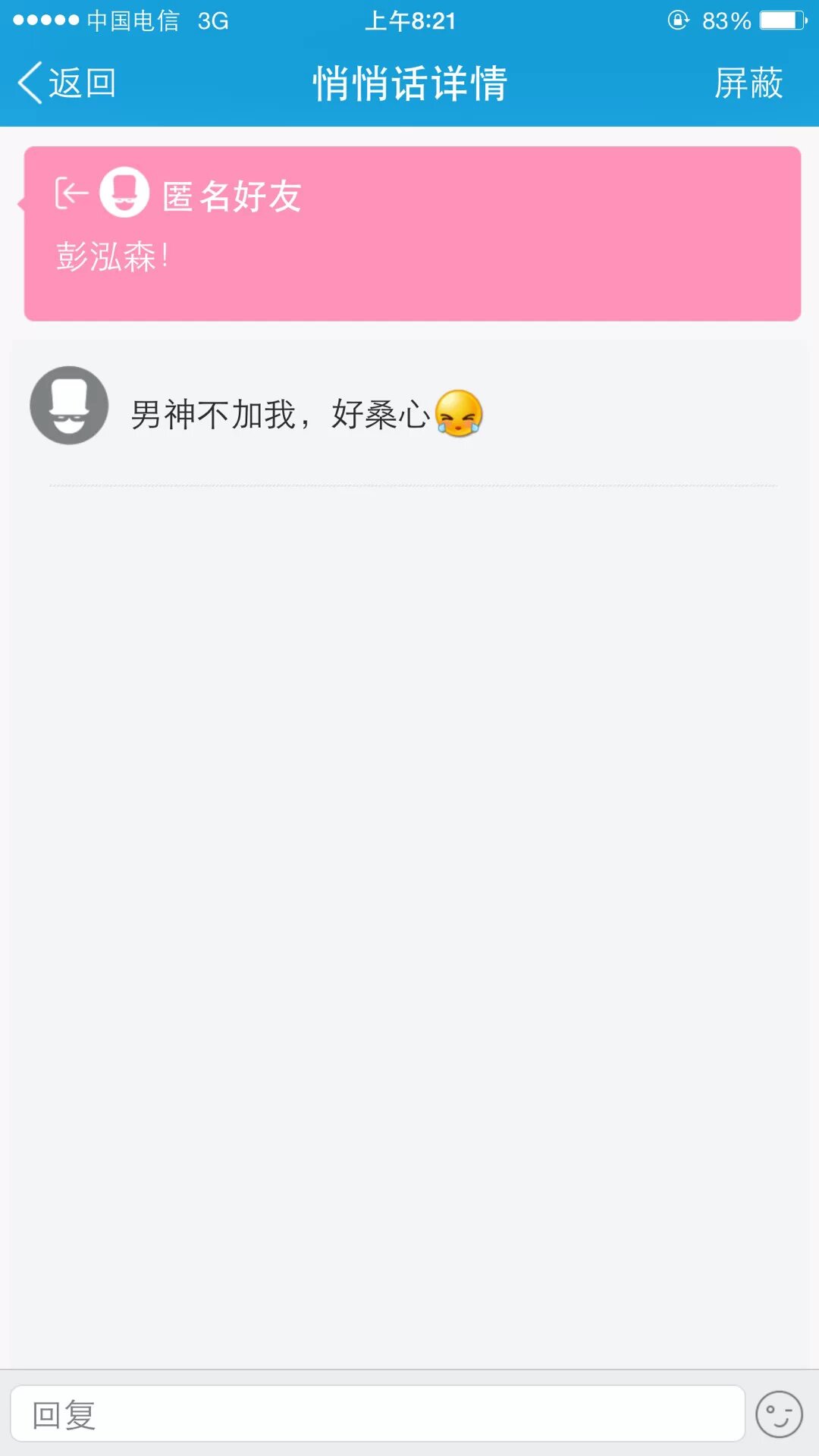This screenshot has height=1456, width=819.
Task: Open the emoji picker icon
Action: pyautogui.click(x=779, y=1414)
